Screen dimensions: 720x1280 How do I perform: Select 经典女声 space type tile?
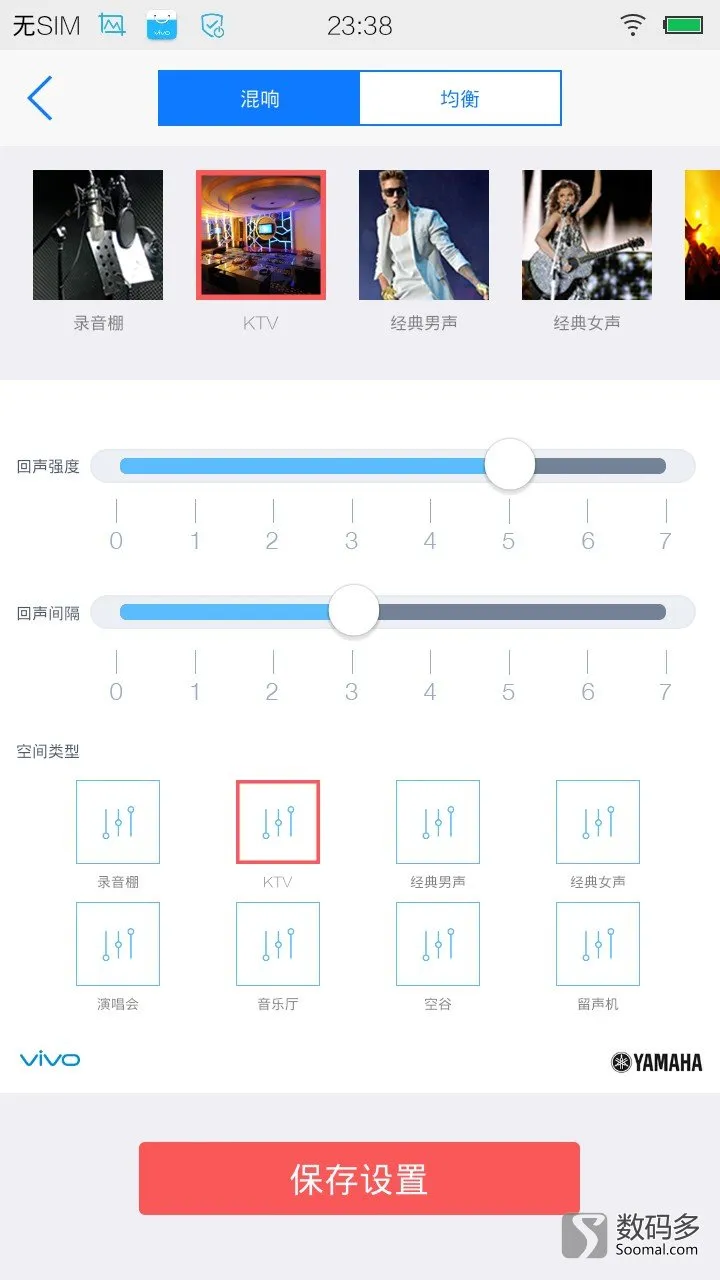598,822
